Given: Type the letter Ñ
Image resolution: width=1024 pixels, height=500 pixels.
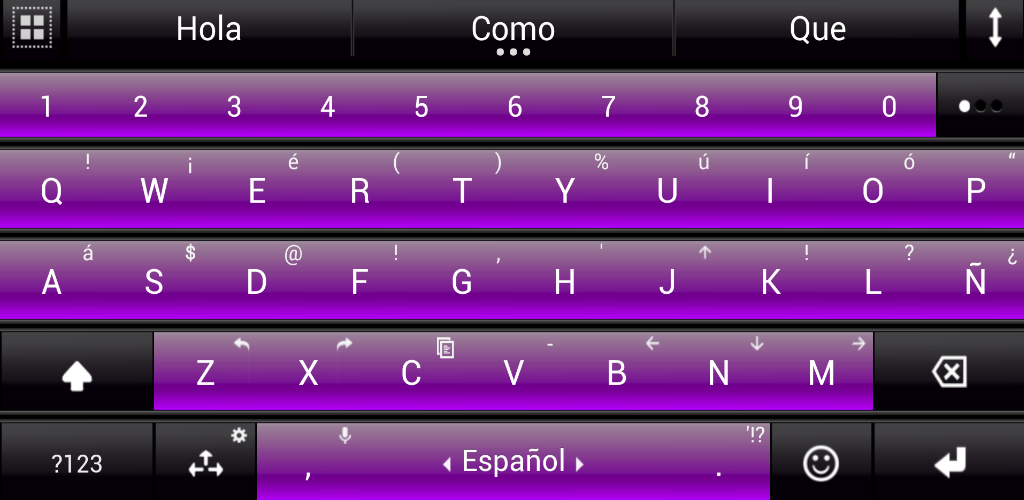Looking at the screenshot, I should click(x=975, y=283).
